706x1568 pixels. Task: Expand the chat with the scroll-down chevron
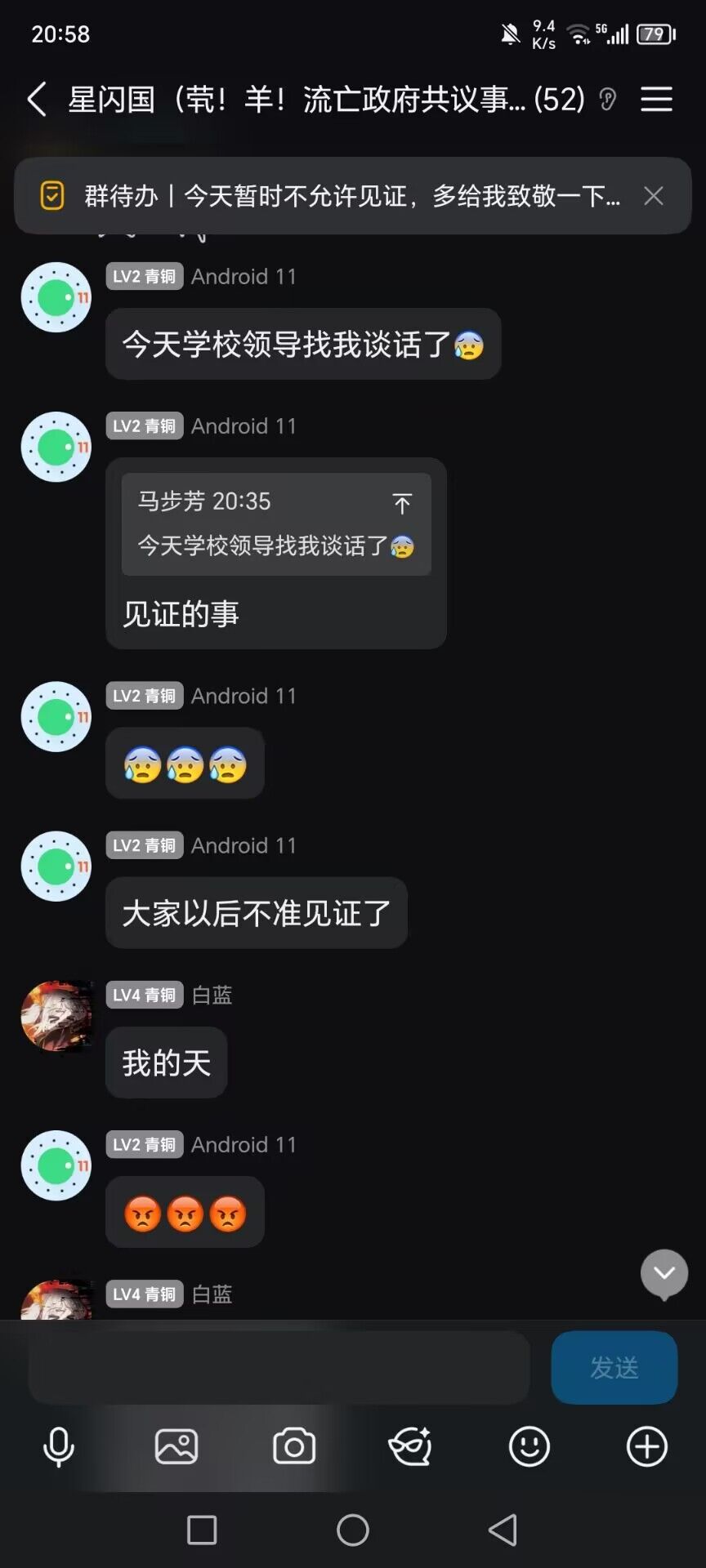pyautogui.click(x=664, y=1272)
